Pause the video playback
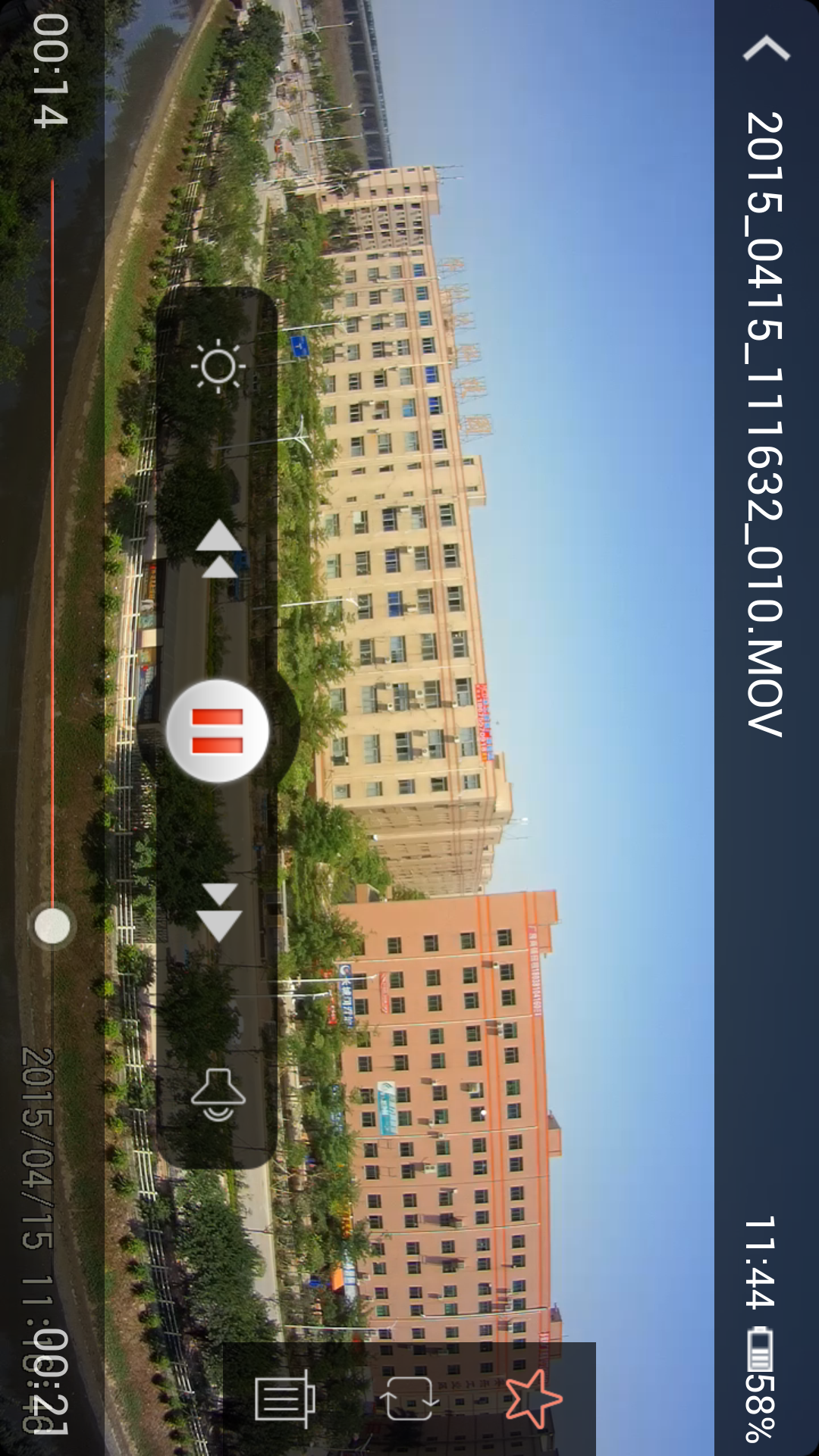This screenshot has height=1456, width=819. 218,730
